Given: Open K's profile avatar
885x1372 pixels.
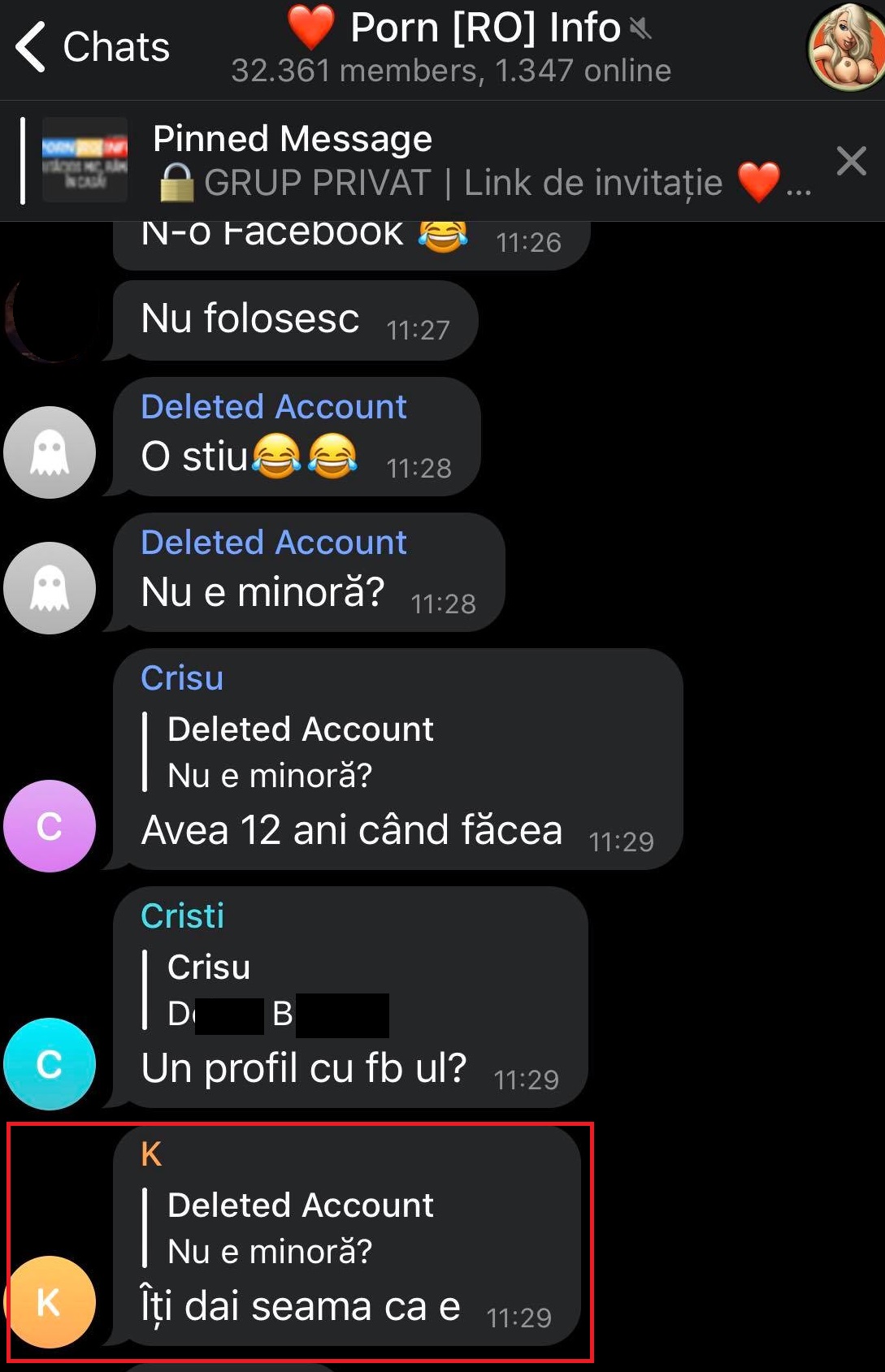Looking at the screenshot, I should pyautogui.click(x=50, y=1301).
